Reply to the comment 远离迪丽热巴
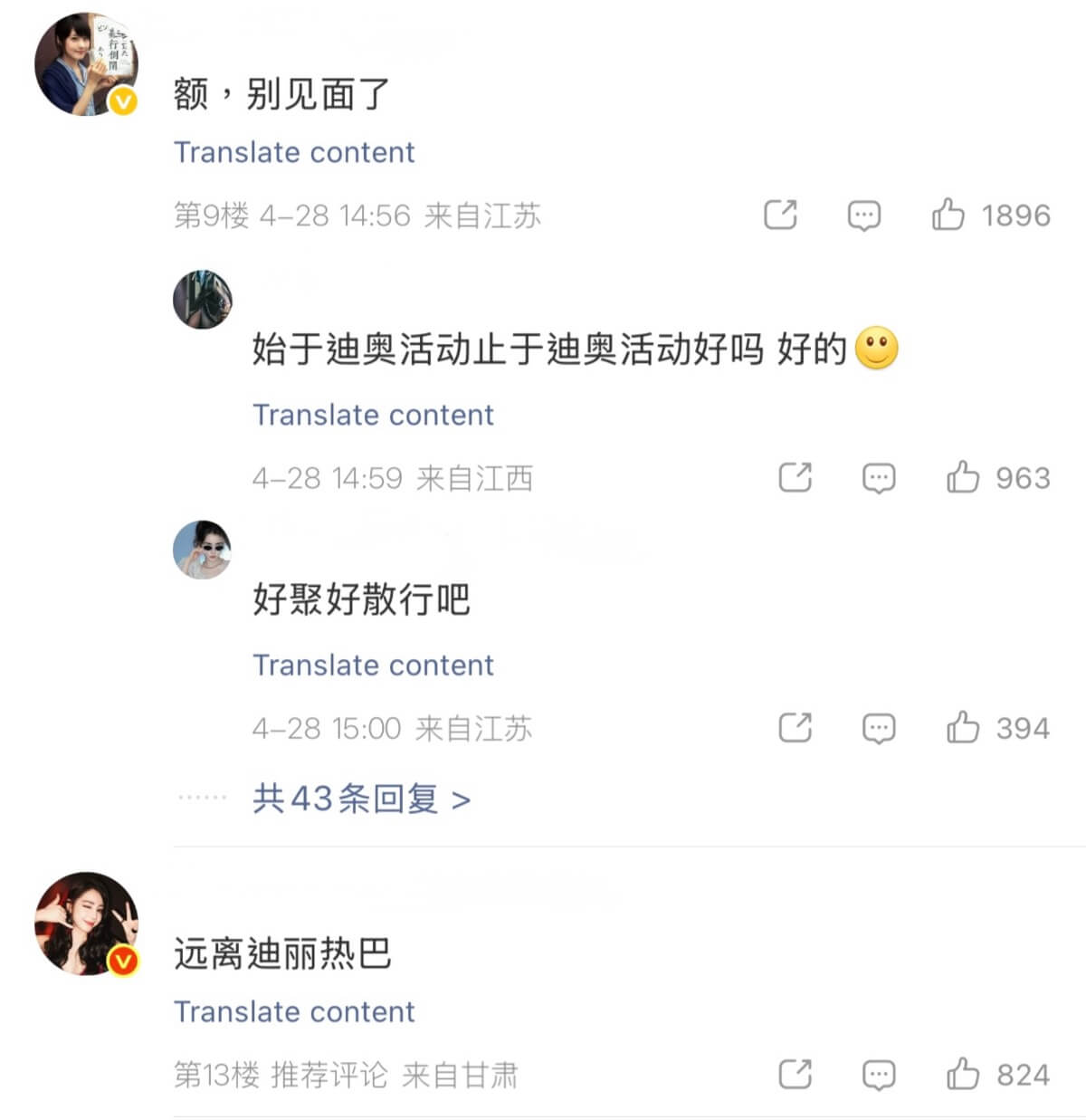Image resolution: width=1086 pixels, height=1120 pixels. pos(878,1075)
